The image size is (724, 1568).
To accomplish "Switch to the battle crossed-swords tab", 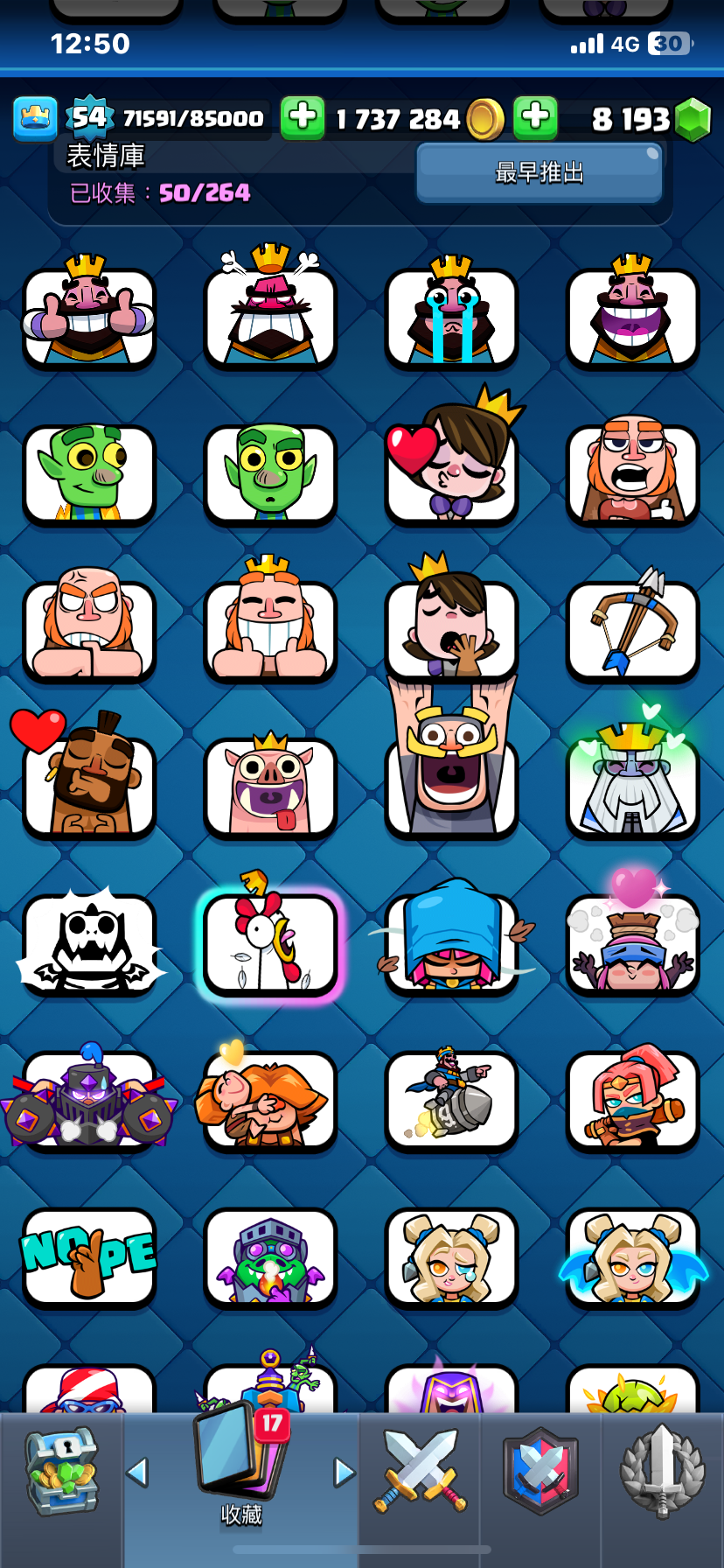I will pos(421,1472).
